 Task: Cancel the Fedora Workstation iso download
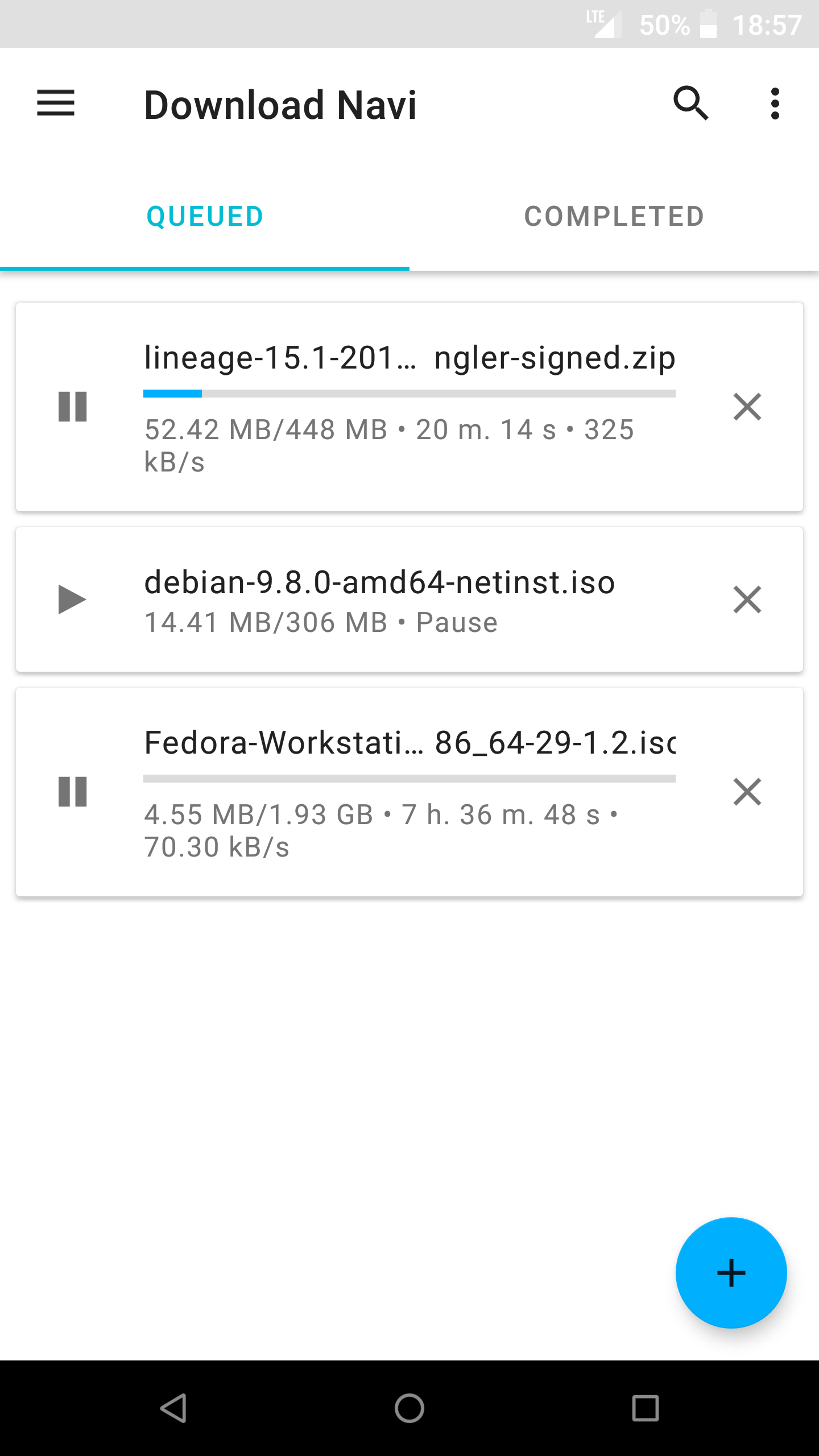[747, 792]
